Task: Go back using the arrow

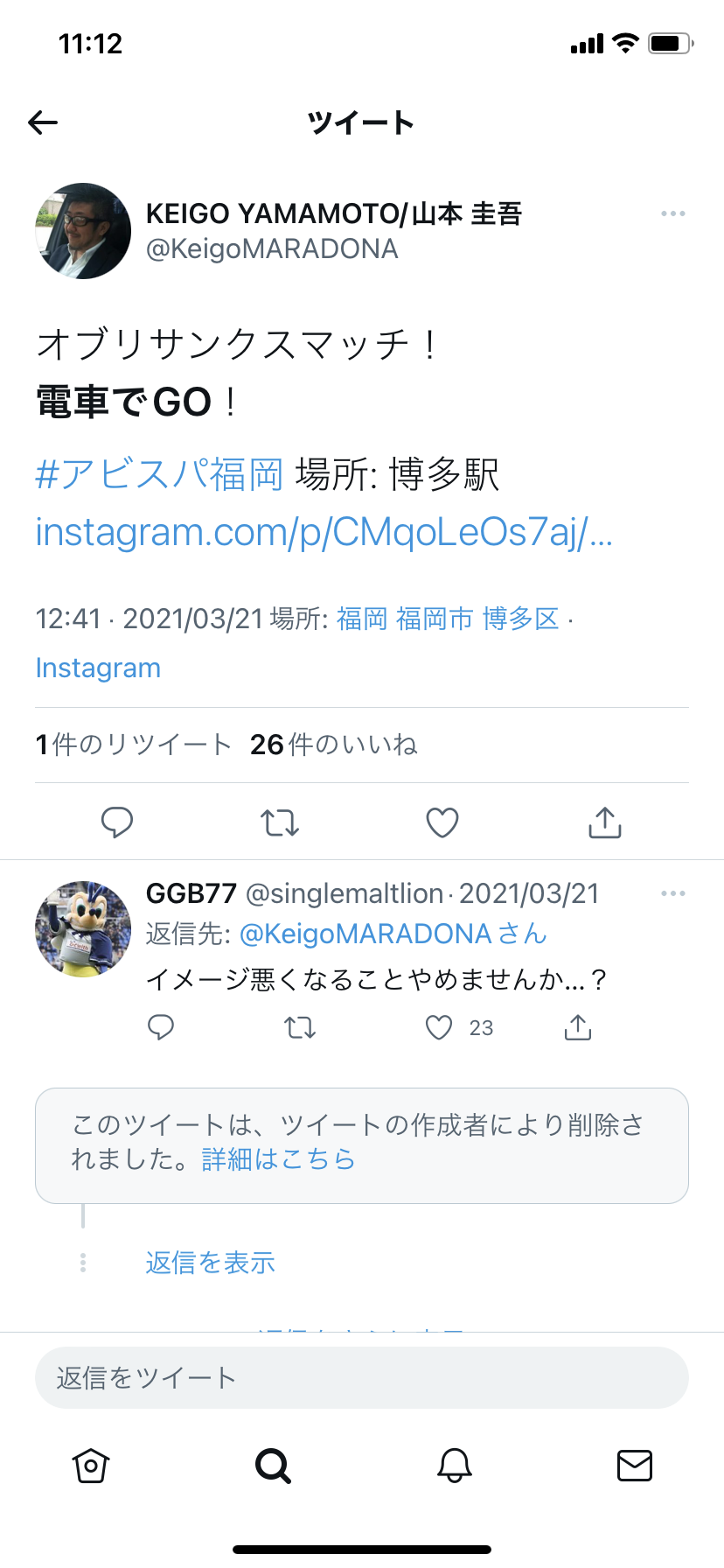Action: 43,122
